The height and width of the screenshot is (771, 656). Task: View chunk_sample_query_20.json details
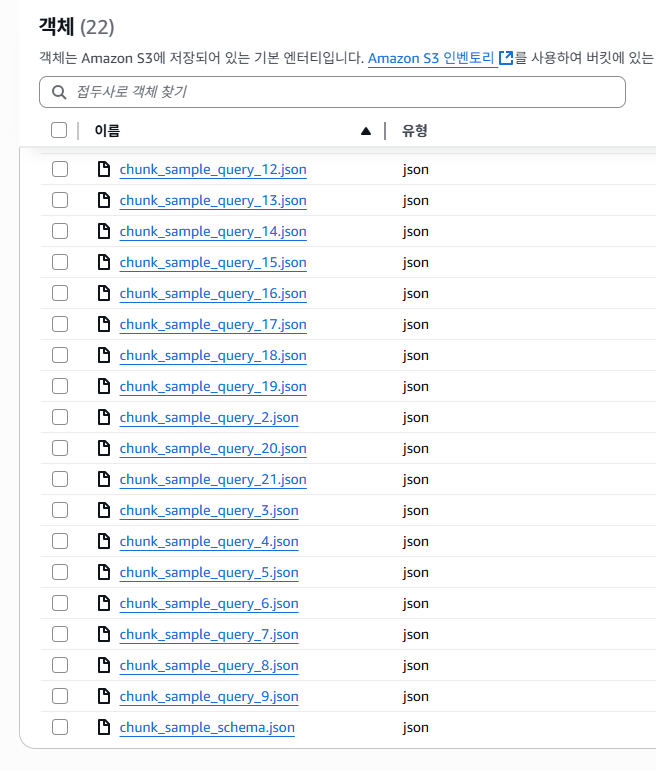tap(212, 448)
